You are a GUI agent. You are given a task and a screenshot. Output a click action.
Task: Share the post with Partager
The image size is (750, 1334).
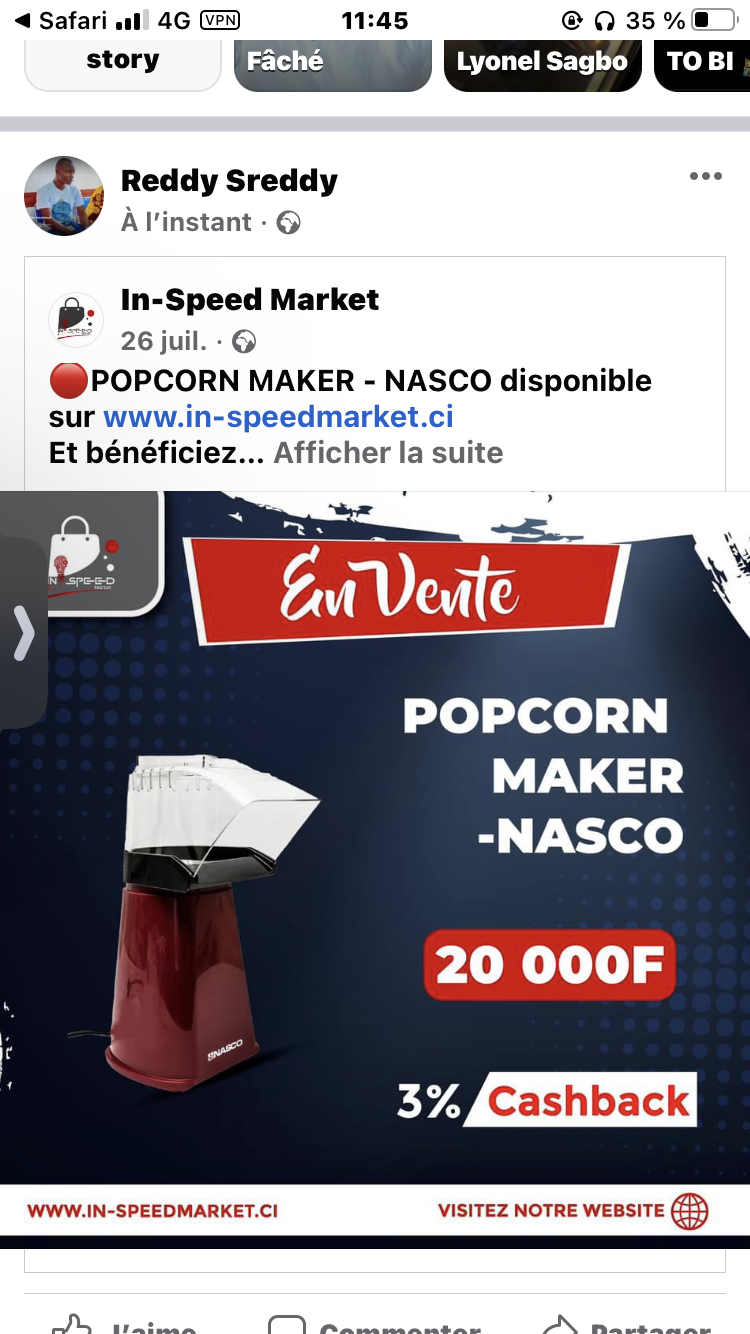coord(626,1322)
